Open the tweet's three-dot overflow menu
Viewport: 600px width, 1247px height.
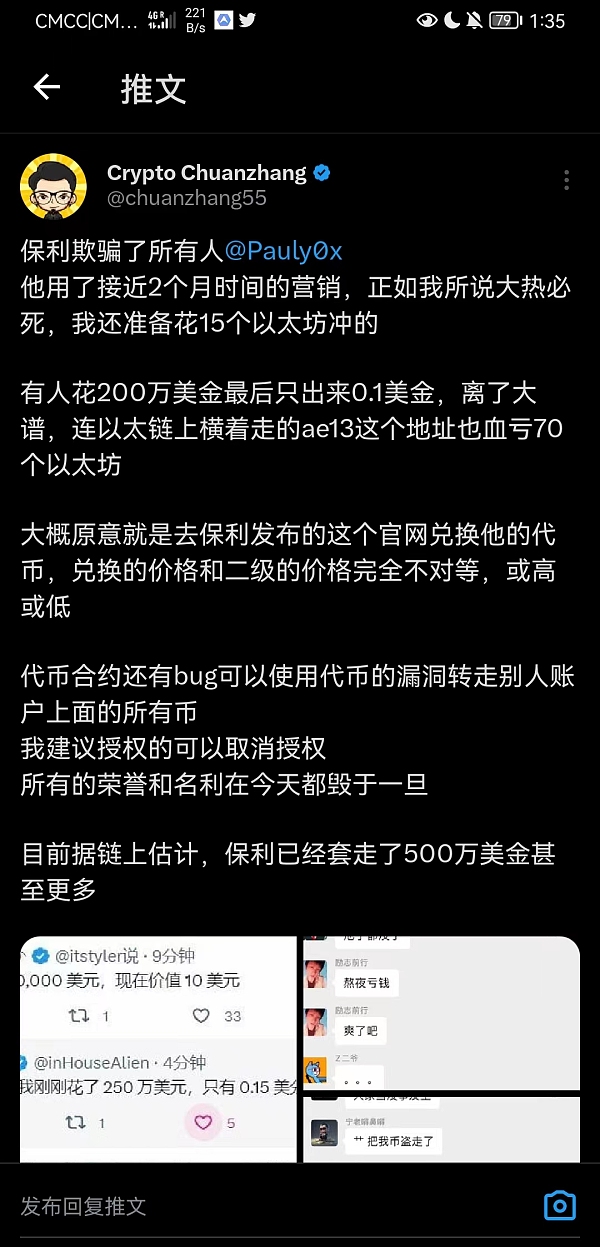click(x=566, y=180)
